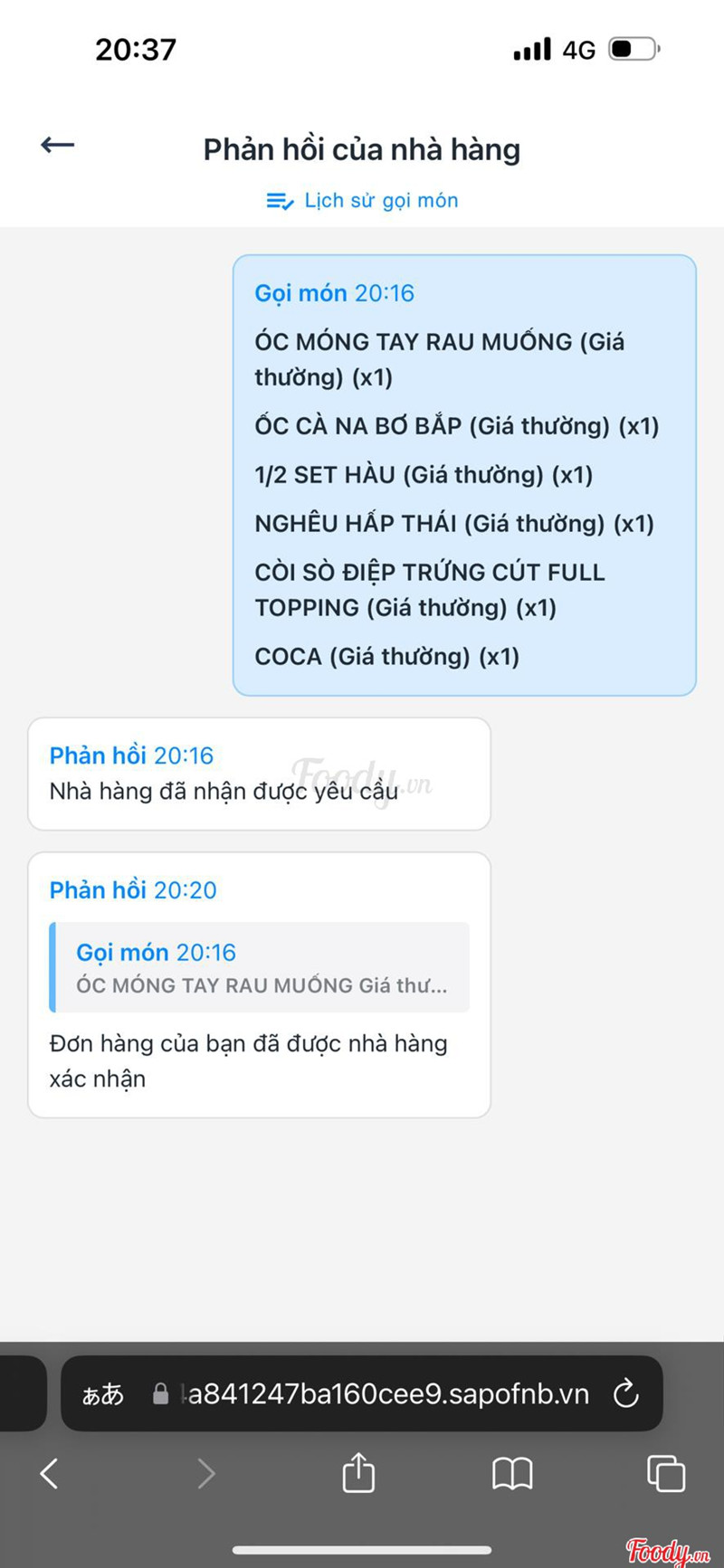The height and width of the screenshot is (1568, 724).
Task: Go back with the top-left arrow
Action: (57, 146)
